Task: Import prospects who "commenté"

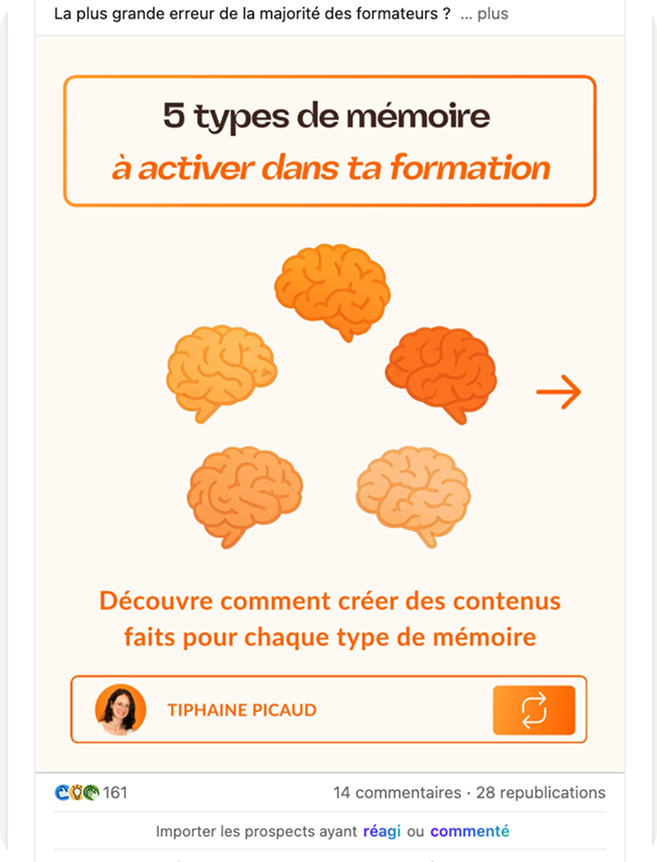Action: 469,831
